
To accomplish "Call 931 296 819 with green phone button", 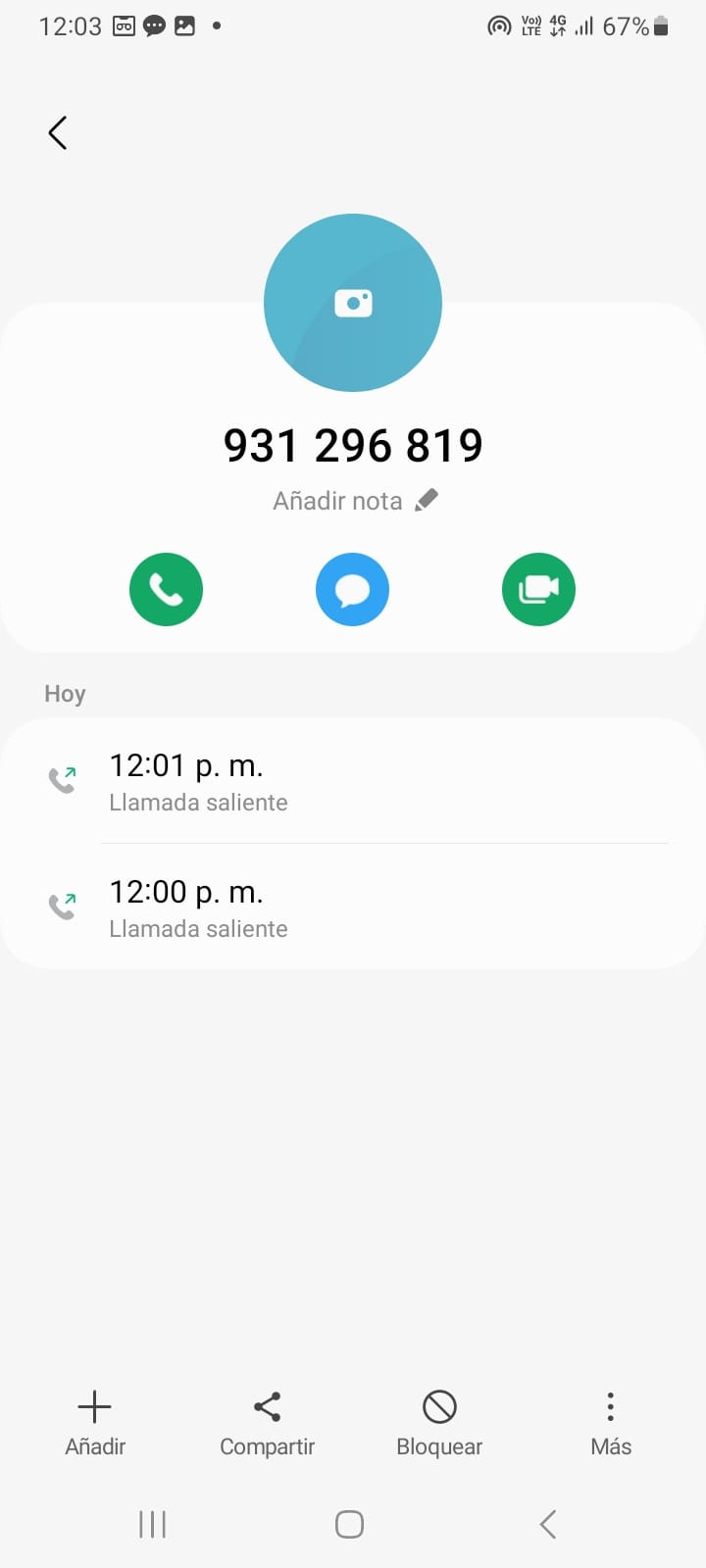I will (166, 589).
